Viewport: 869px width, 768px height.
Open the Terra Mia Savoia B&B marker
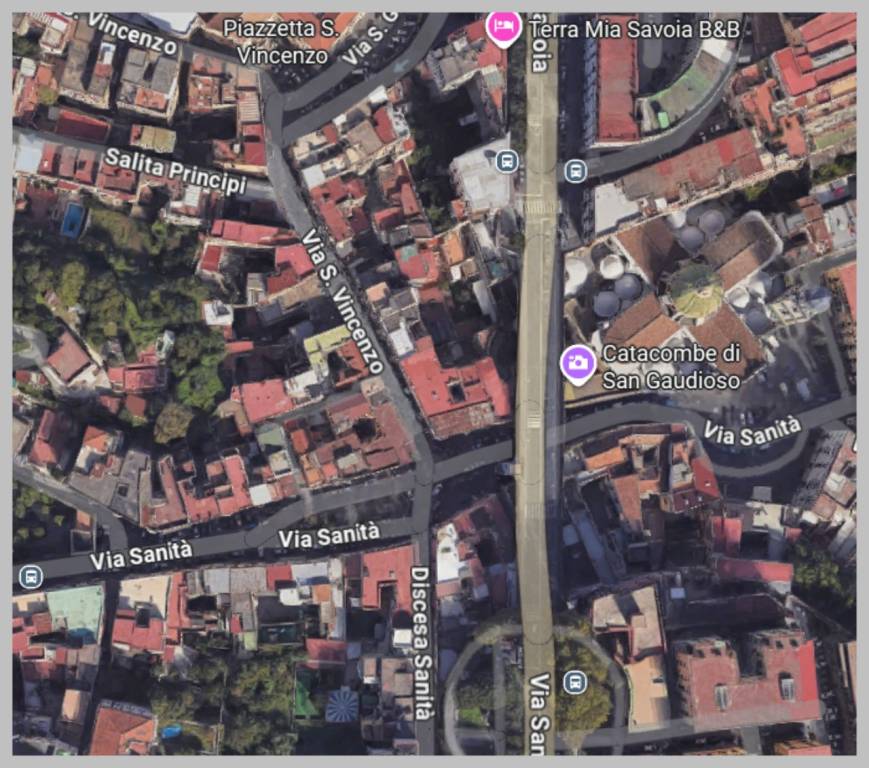503,27
